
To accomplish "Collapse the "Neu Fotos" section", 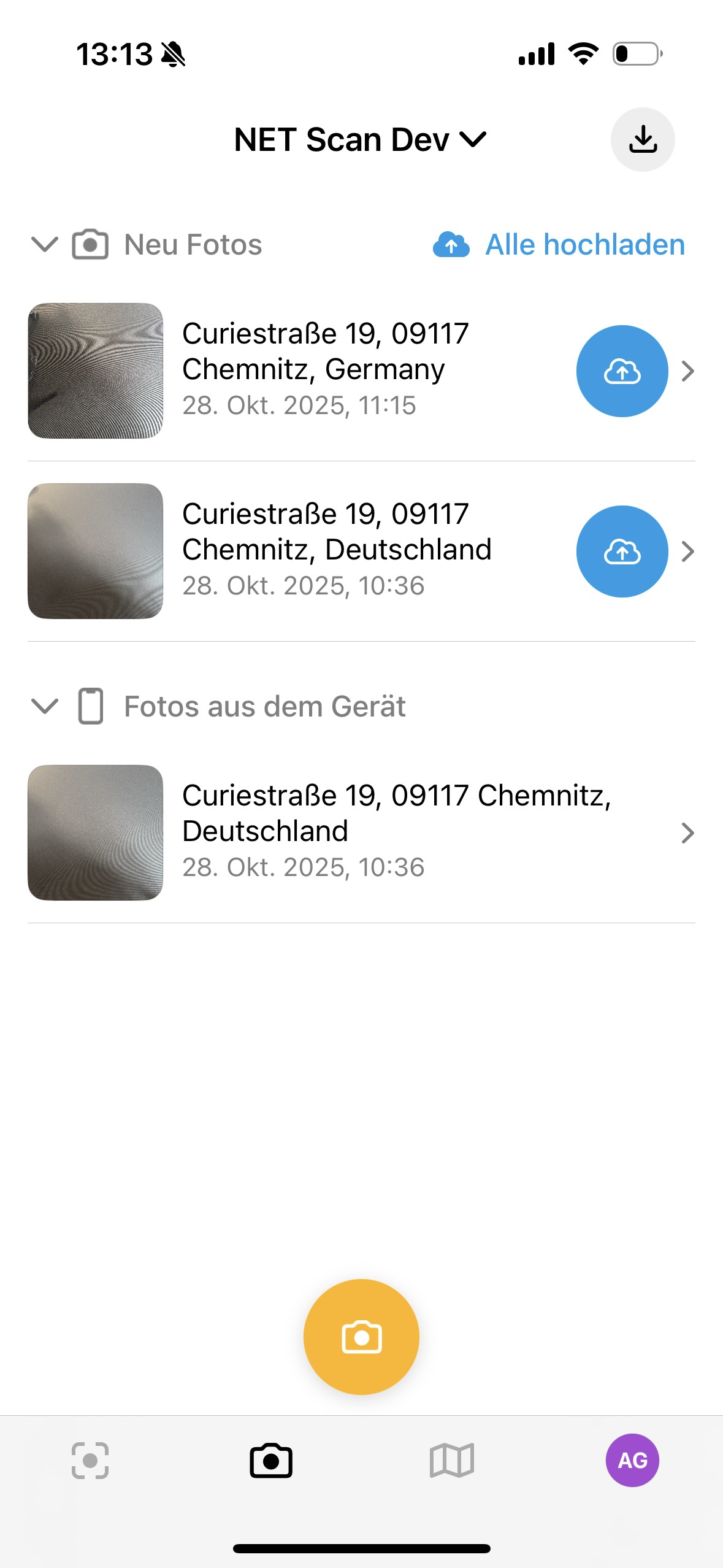I will 44,245.
